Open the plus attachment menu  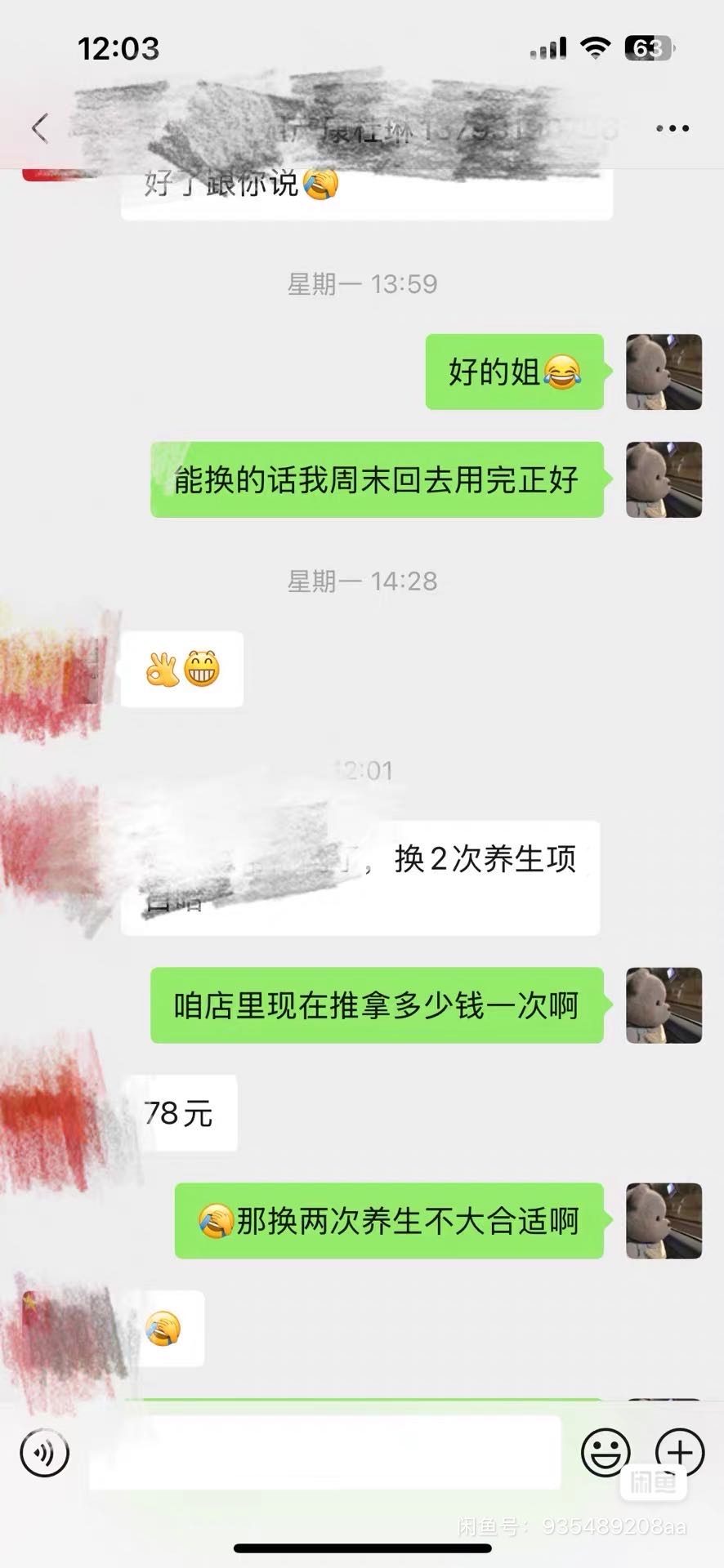point(680,1452)
